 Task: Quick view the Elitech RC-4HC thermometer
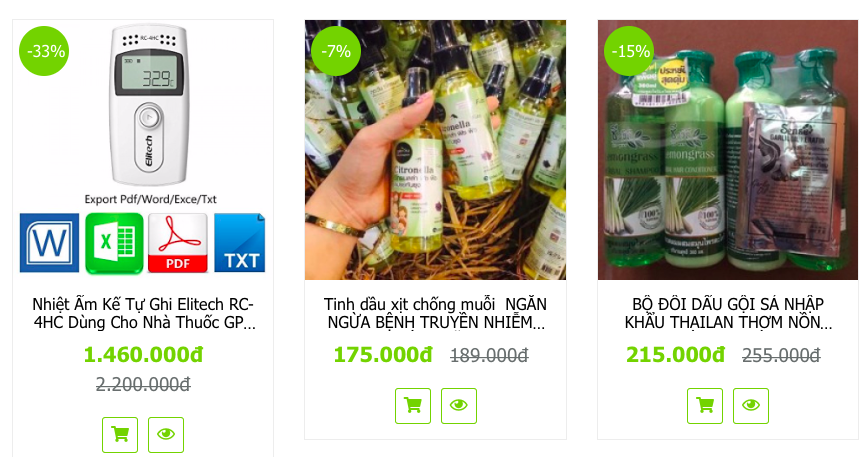tap(166, 434)
